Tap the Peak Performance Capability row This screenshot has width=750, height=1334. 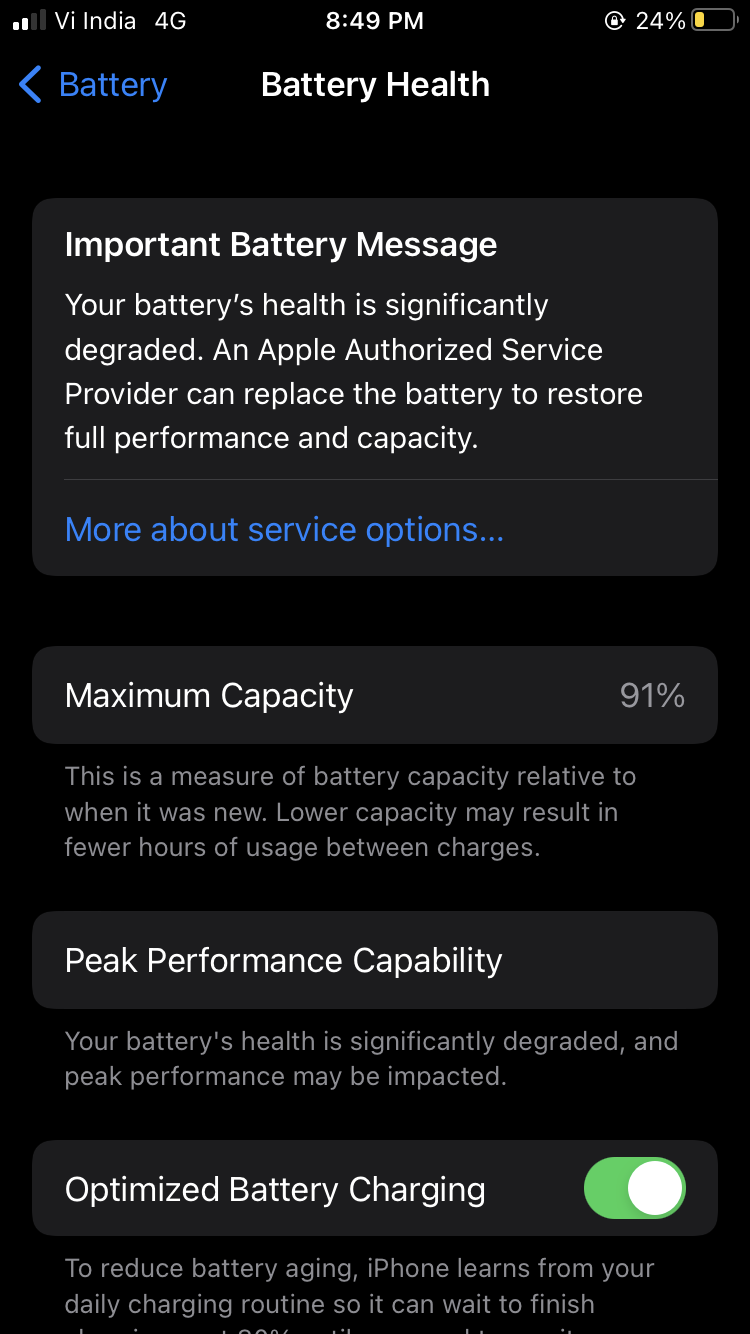375,960
